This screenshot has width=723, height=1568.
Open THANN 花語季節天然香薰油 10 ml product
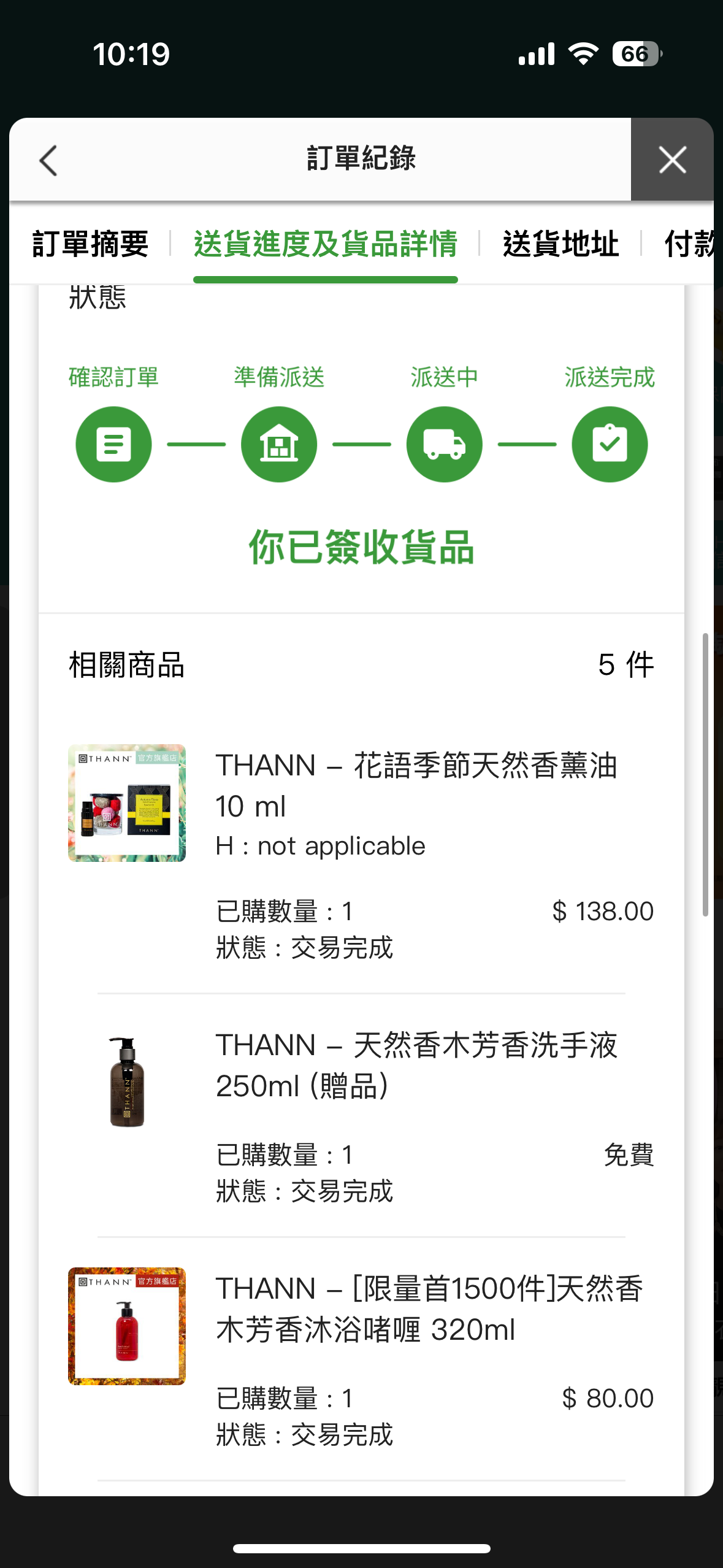pos(416,785)
